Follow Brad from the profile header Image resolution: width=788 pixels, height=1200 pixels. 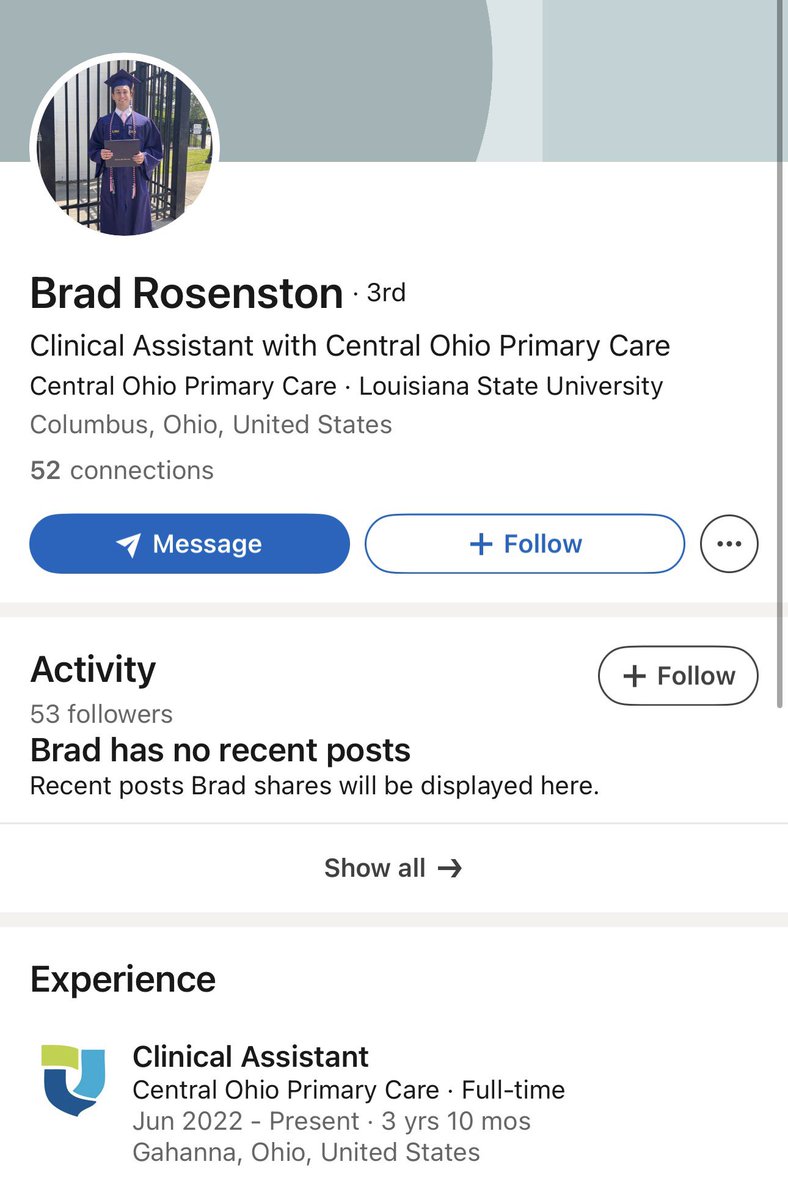pyautogui.click(x=524, y=544)
